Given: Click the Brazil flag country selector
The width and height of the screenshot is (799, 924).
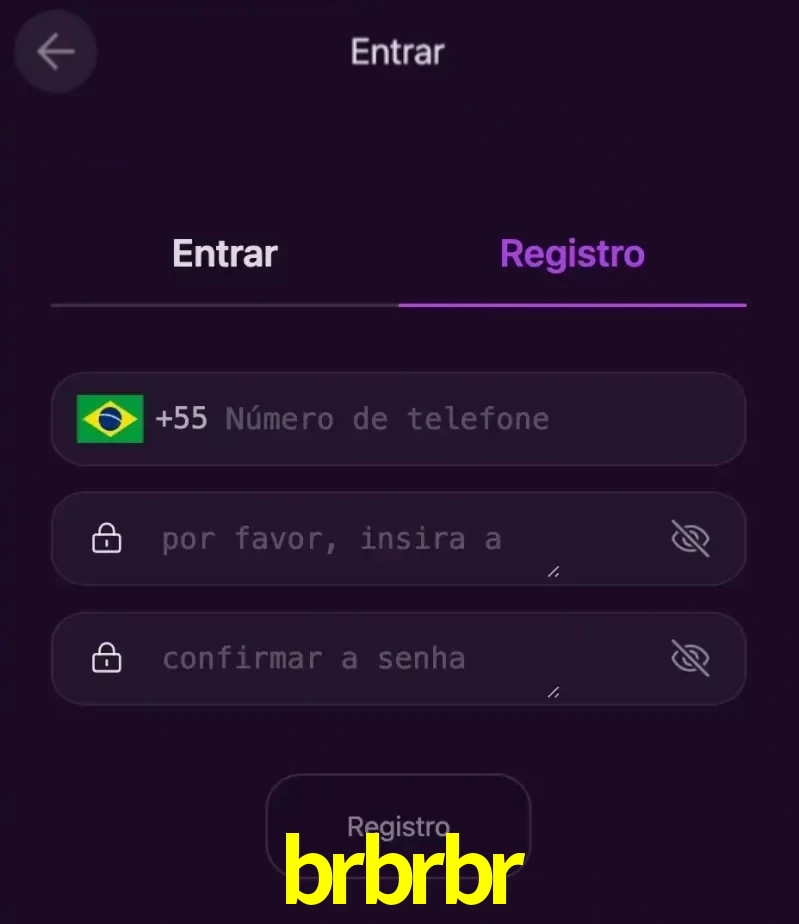Looking at the screenshot, I should click(x=110, y=419).
